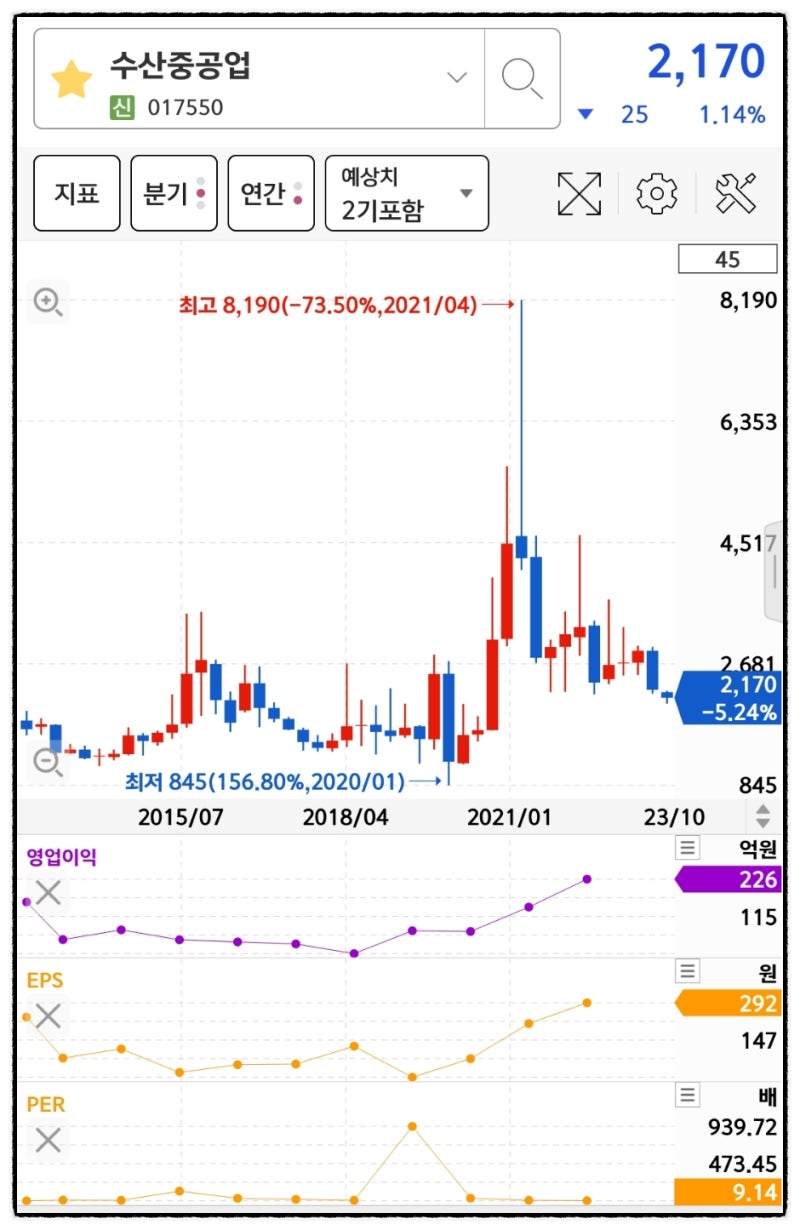Toggle the 연간 annual button
Screen dimensions: 800x1230
[x=271, y=193]
